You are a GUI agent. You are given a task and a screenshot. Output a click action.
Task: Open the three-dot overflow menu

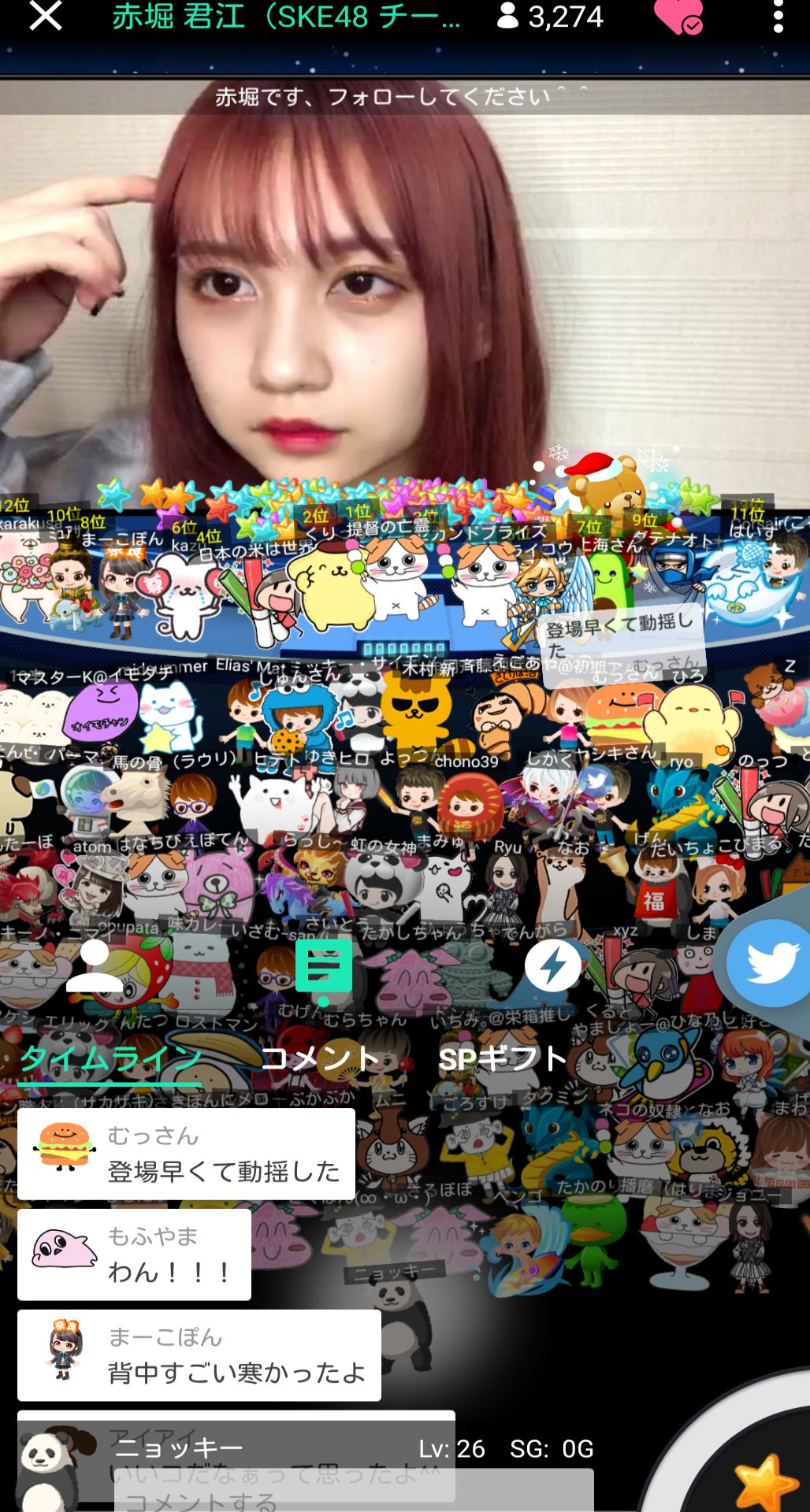coord(778,17)
